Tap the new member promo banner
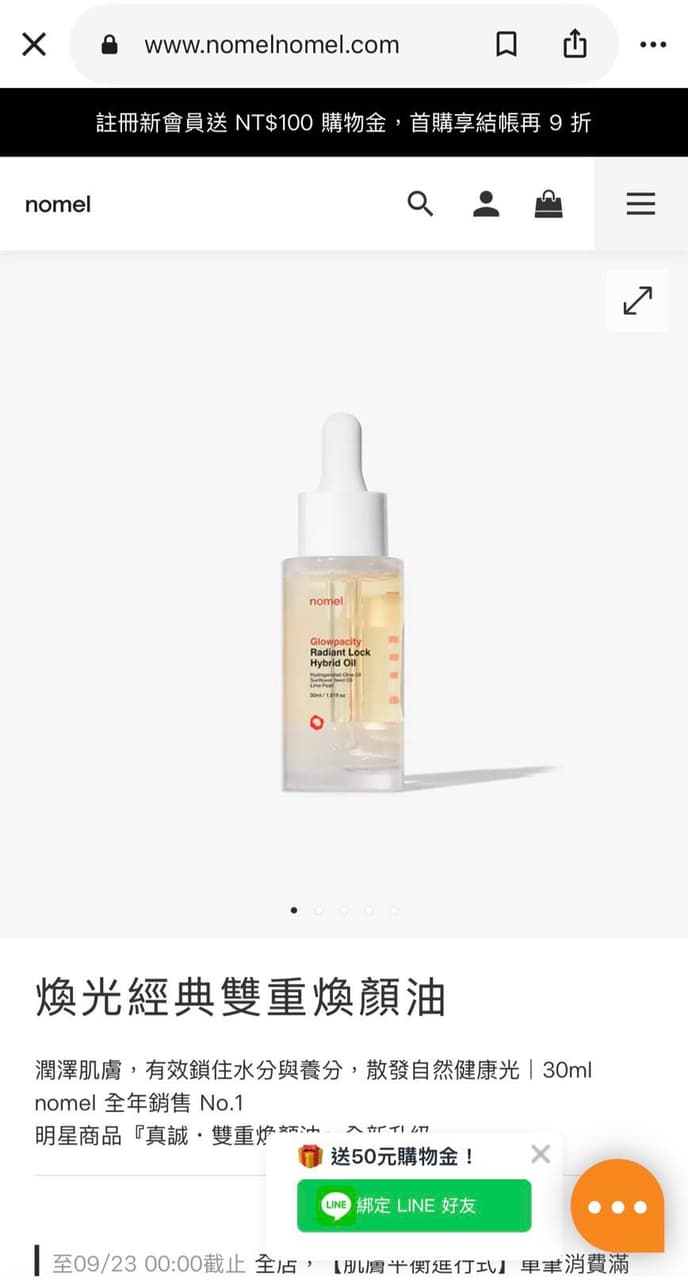This screenshot has width=688, height=1280. (x=344, y=122)
